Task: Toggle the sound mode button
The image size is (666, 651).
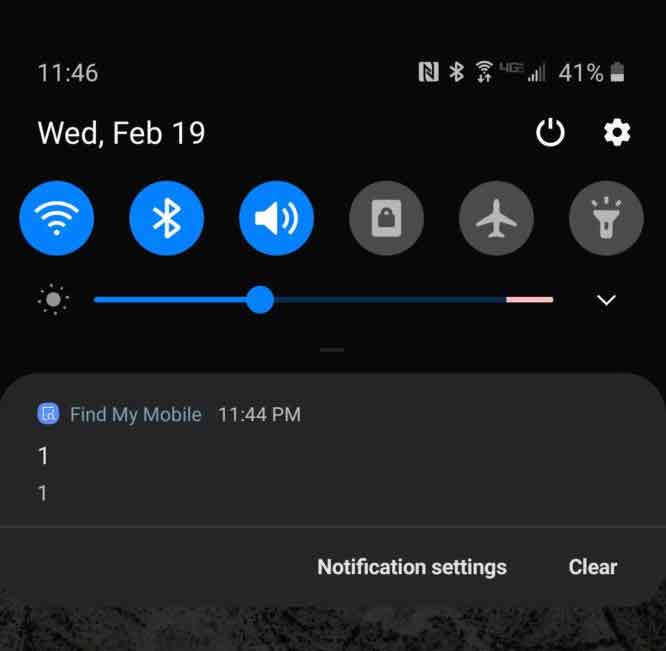Action: (276, 218)
